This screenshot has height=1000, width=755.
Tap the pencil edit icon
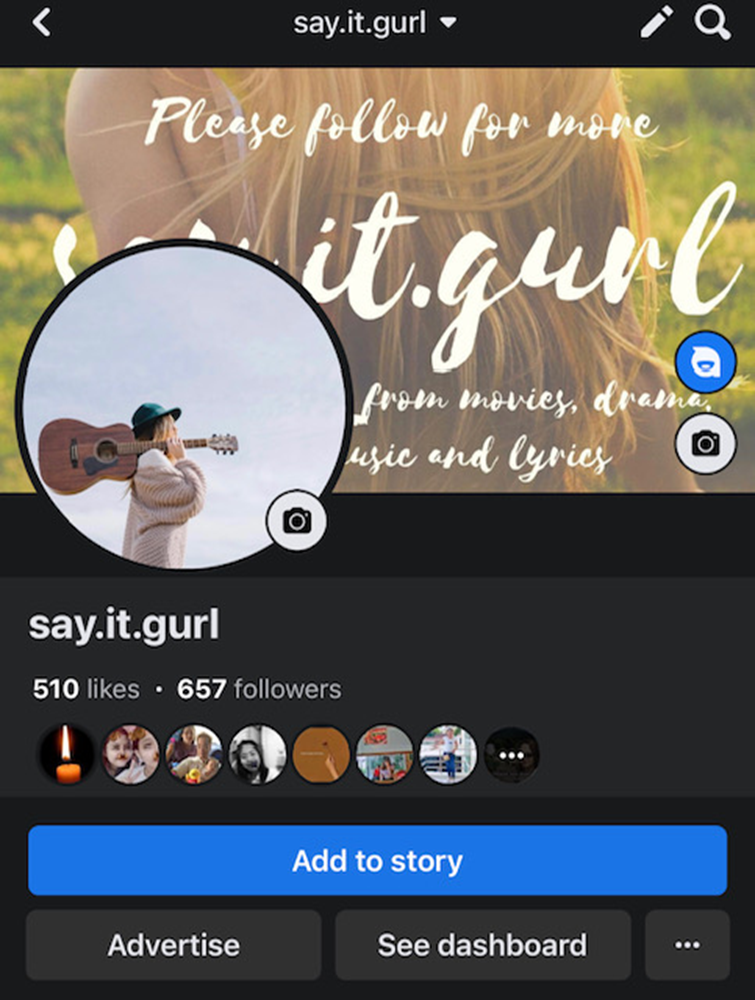tap(656, 23)
